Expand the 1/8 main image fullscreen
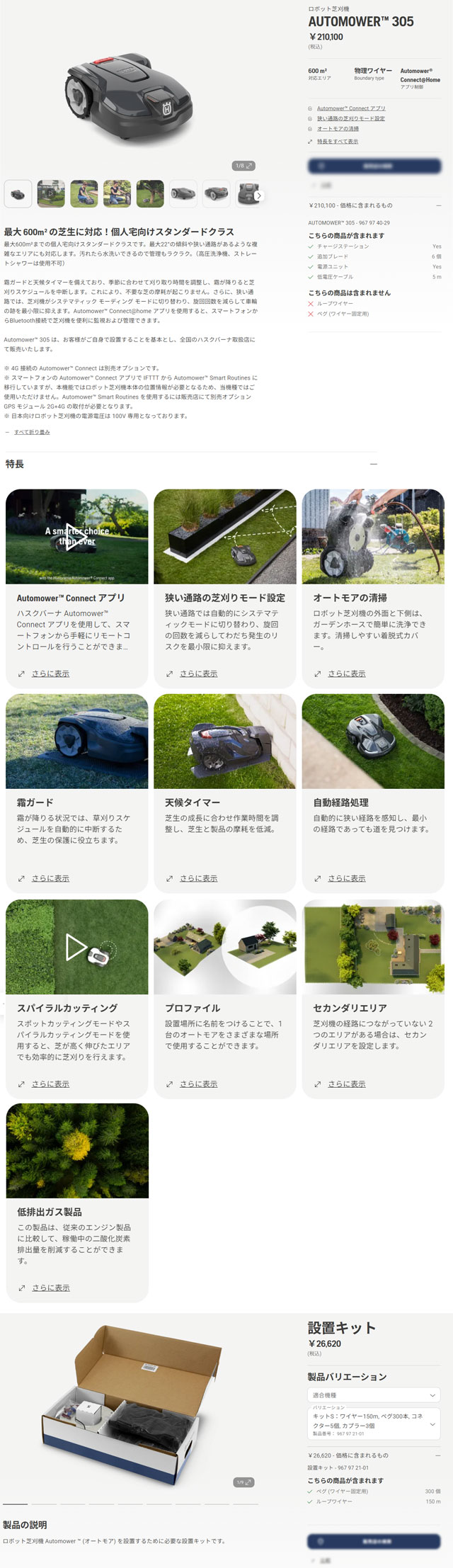453x1568 pixels. pos(243,166)
